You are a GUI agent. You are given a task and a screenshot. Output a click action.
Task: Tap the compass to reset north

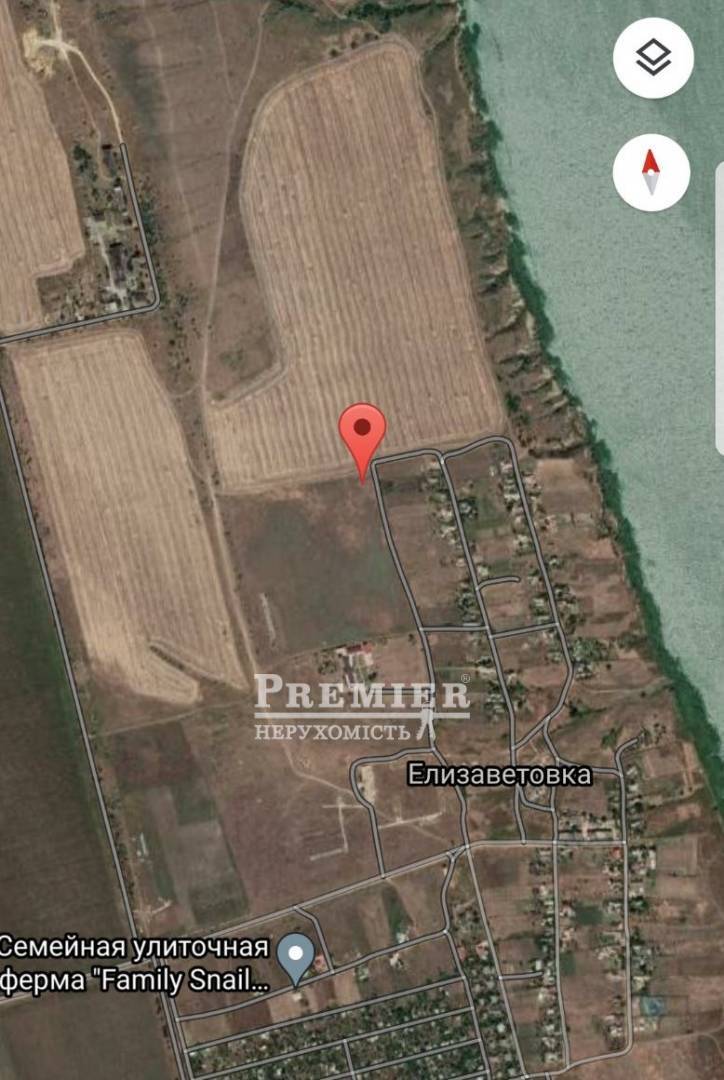point(651,173)
